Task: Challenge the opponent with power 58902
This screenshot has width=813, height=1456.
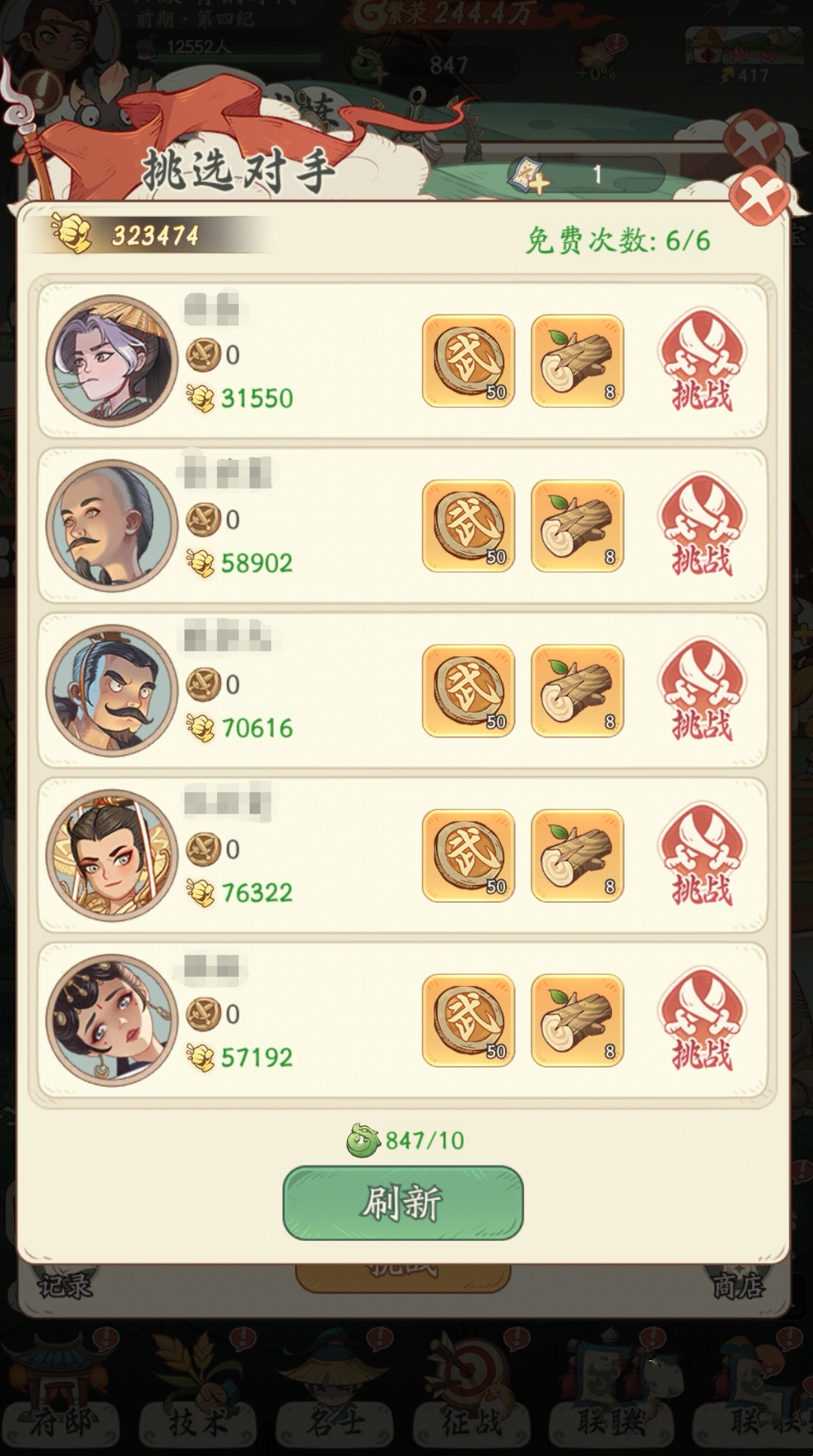Action: pos(701,525)
